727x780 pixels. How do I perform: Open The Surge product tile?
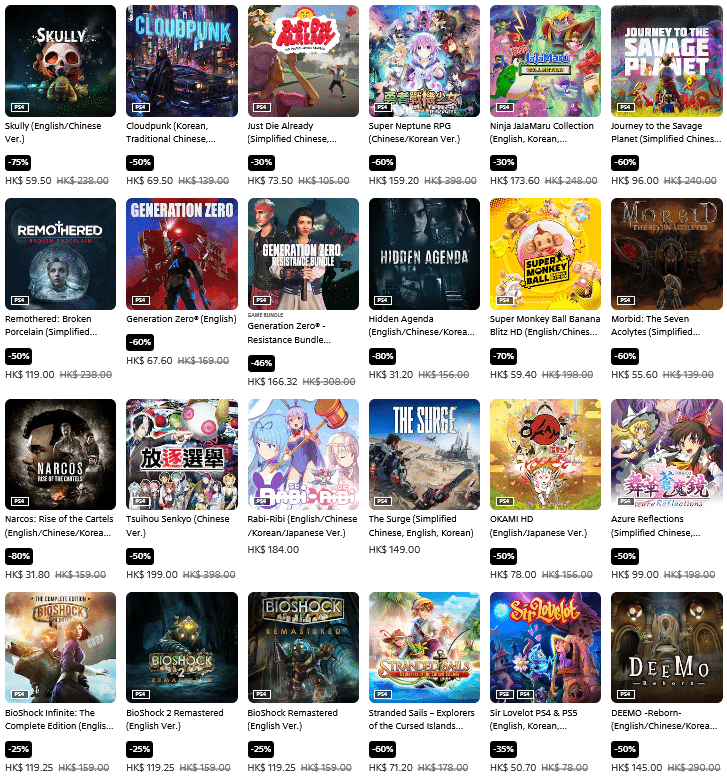[424, 454]
